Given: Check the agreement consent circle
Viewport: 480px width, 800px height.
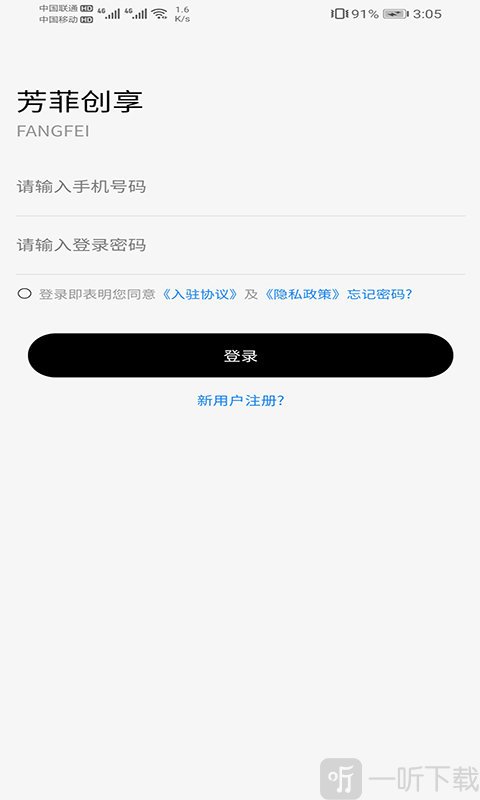Looking at the screenshot, I should click(x=24, y=294).
